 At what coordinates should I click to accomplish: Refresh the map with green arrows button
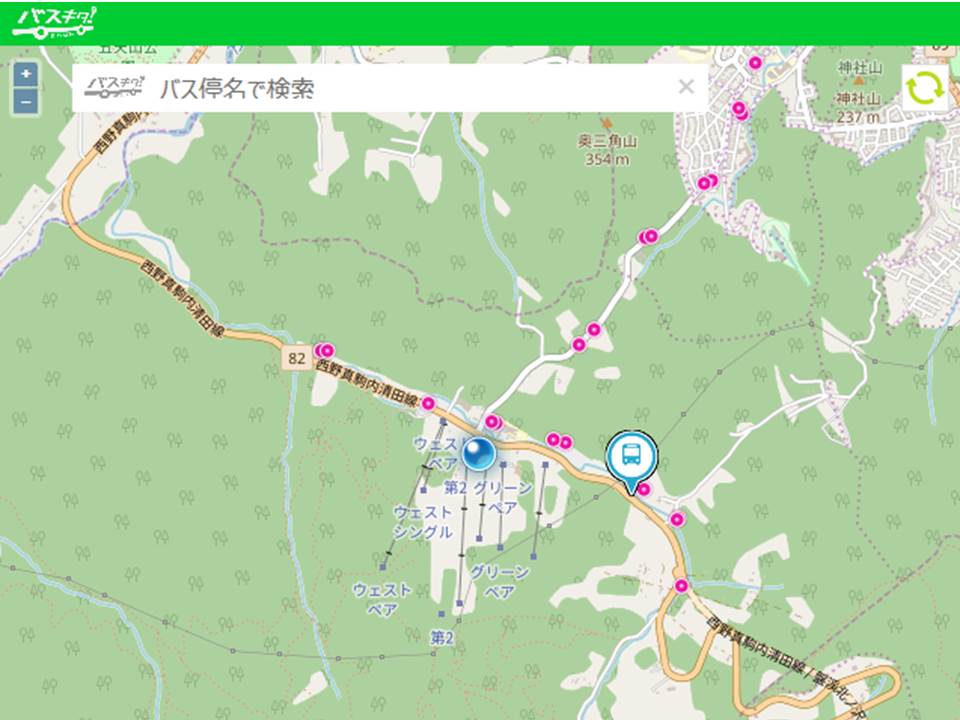tap(925, 88)
